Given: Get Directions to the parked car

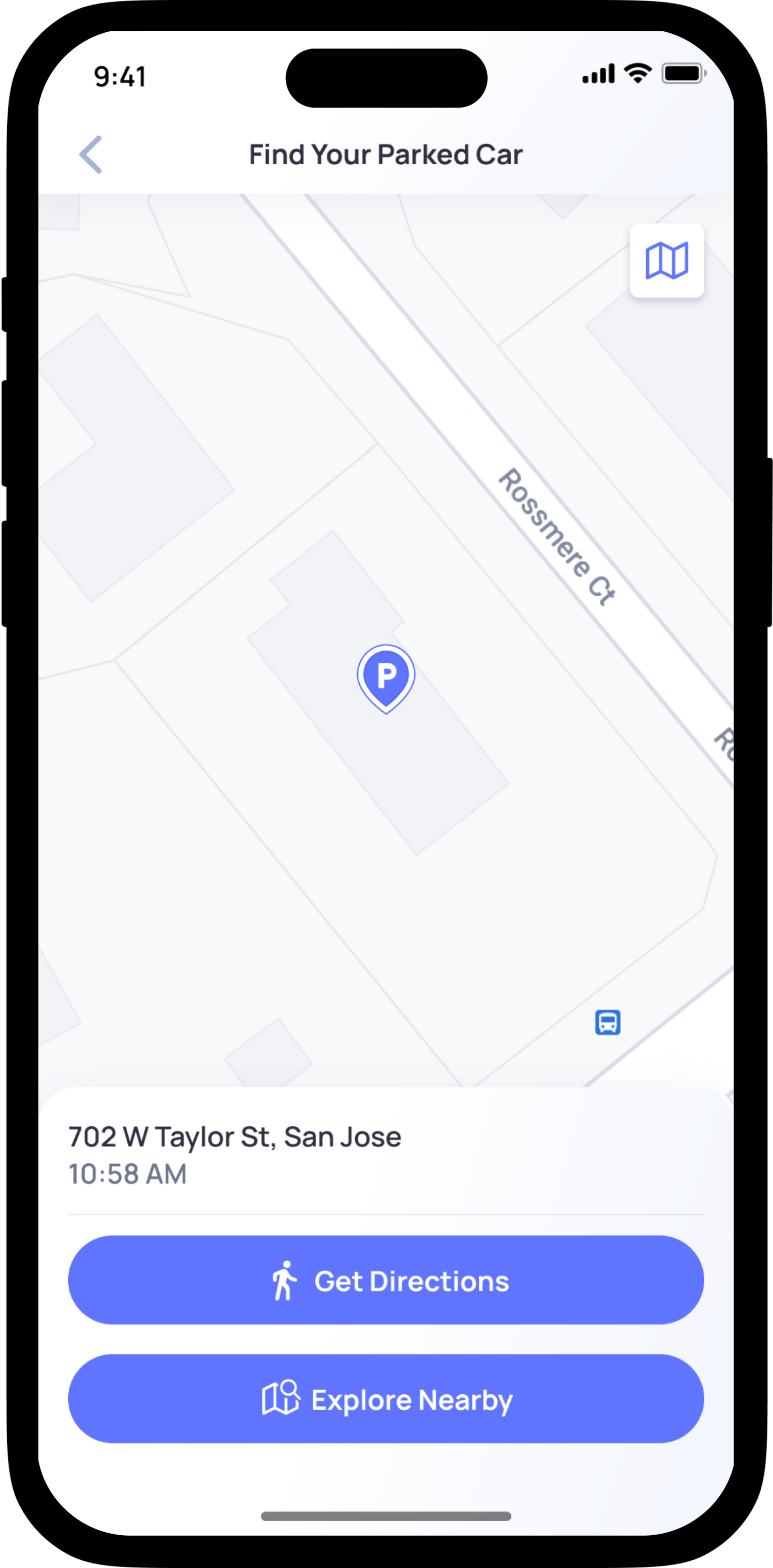Looking at the screenshot, I should (386, 1280).
